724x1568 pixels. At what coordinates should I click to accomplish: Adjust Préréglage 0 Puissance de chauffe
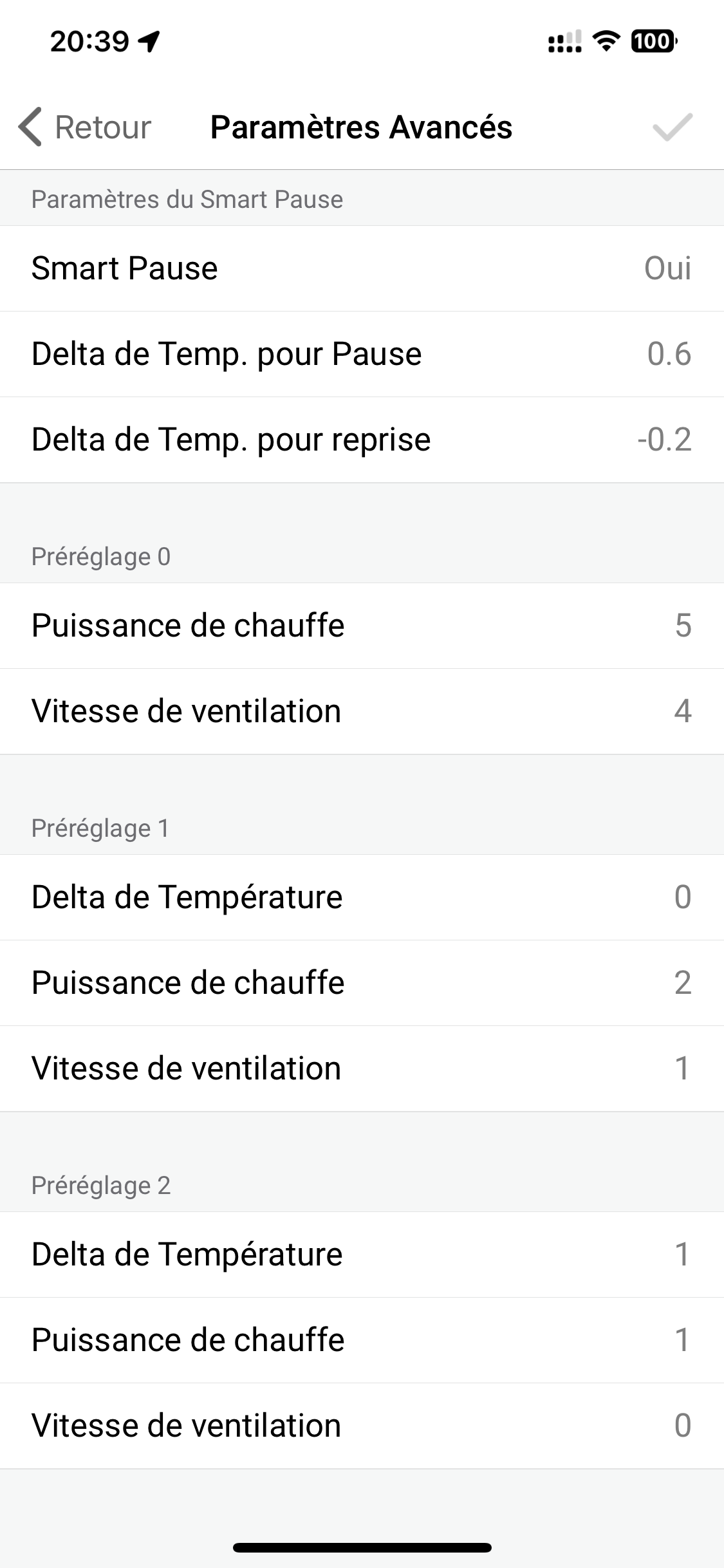pos(362,626)
